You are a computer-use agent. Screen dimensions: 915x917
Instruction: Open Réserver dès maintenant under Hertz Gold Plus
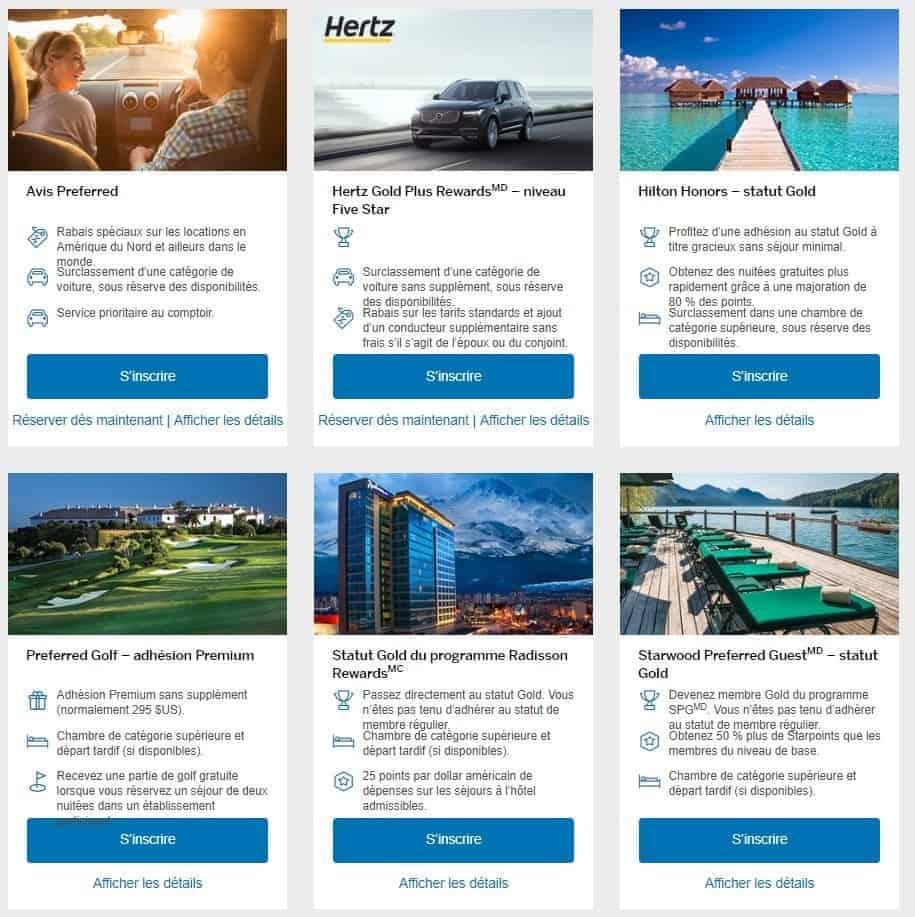coord(393,420)
